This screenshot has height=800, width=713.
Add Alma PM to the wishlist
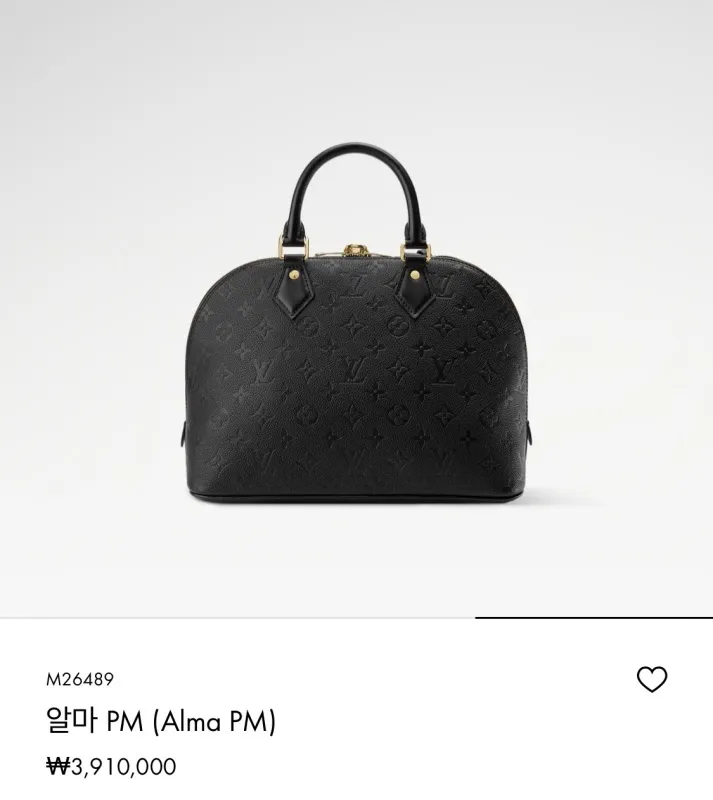651,680
